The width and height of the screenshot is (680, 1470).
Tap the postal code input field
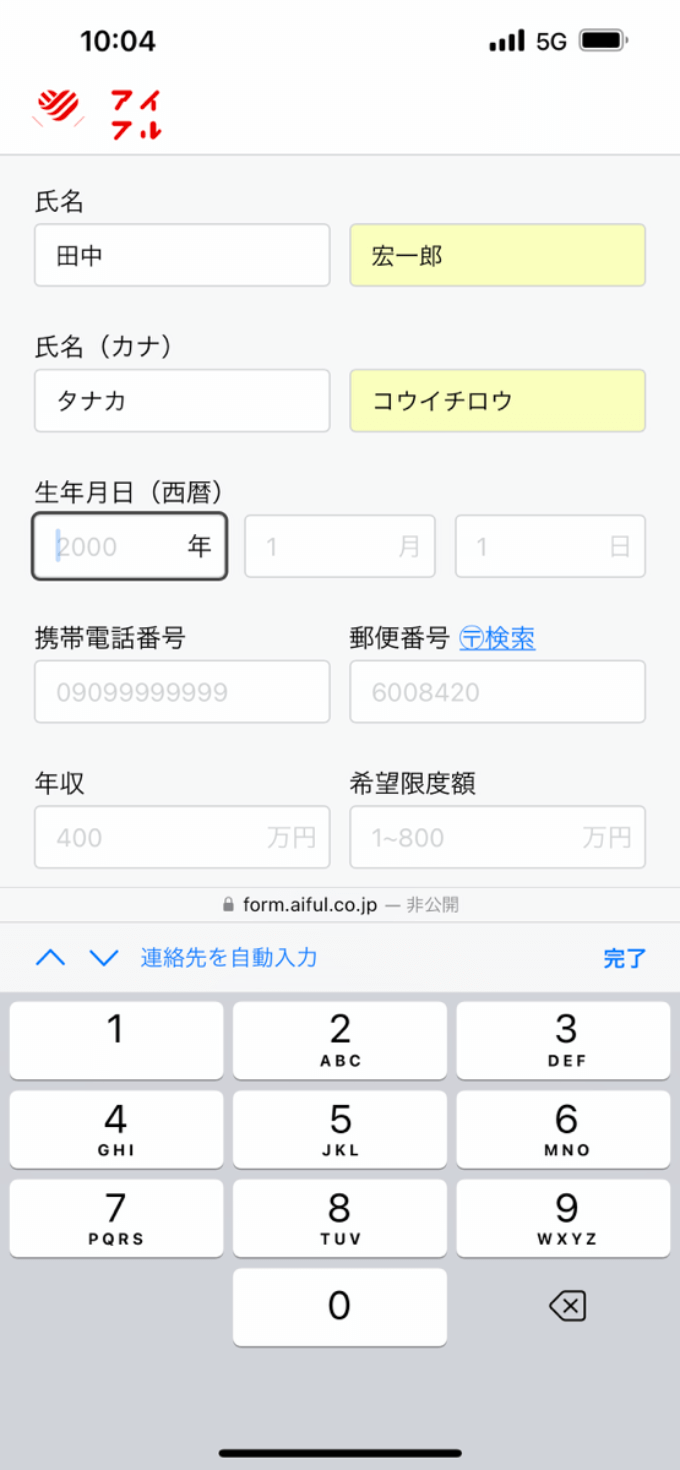(x=497, y=692)
